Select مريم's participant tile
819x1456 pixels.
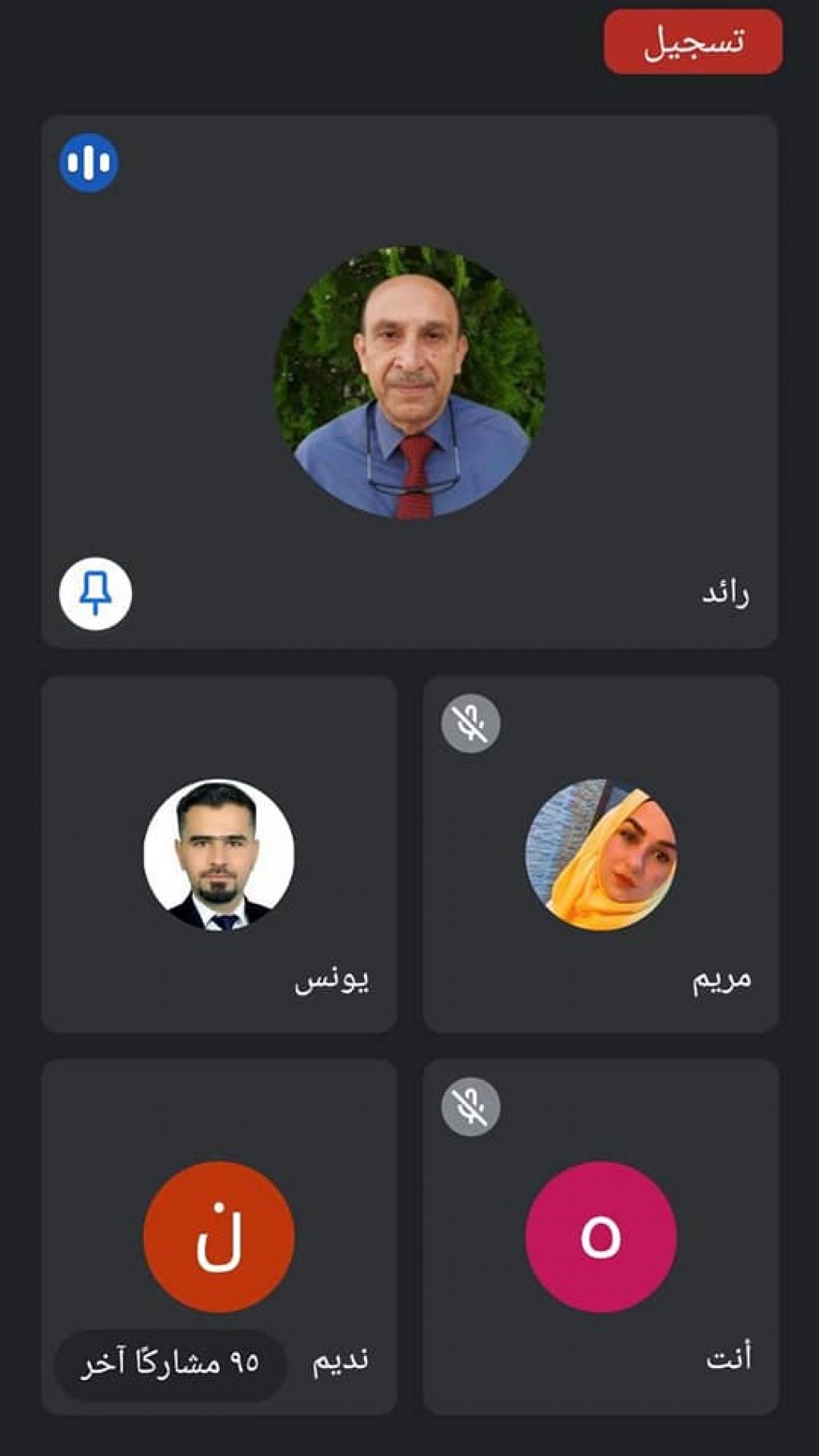coord(601,854)
